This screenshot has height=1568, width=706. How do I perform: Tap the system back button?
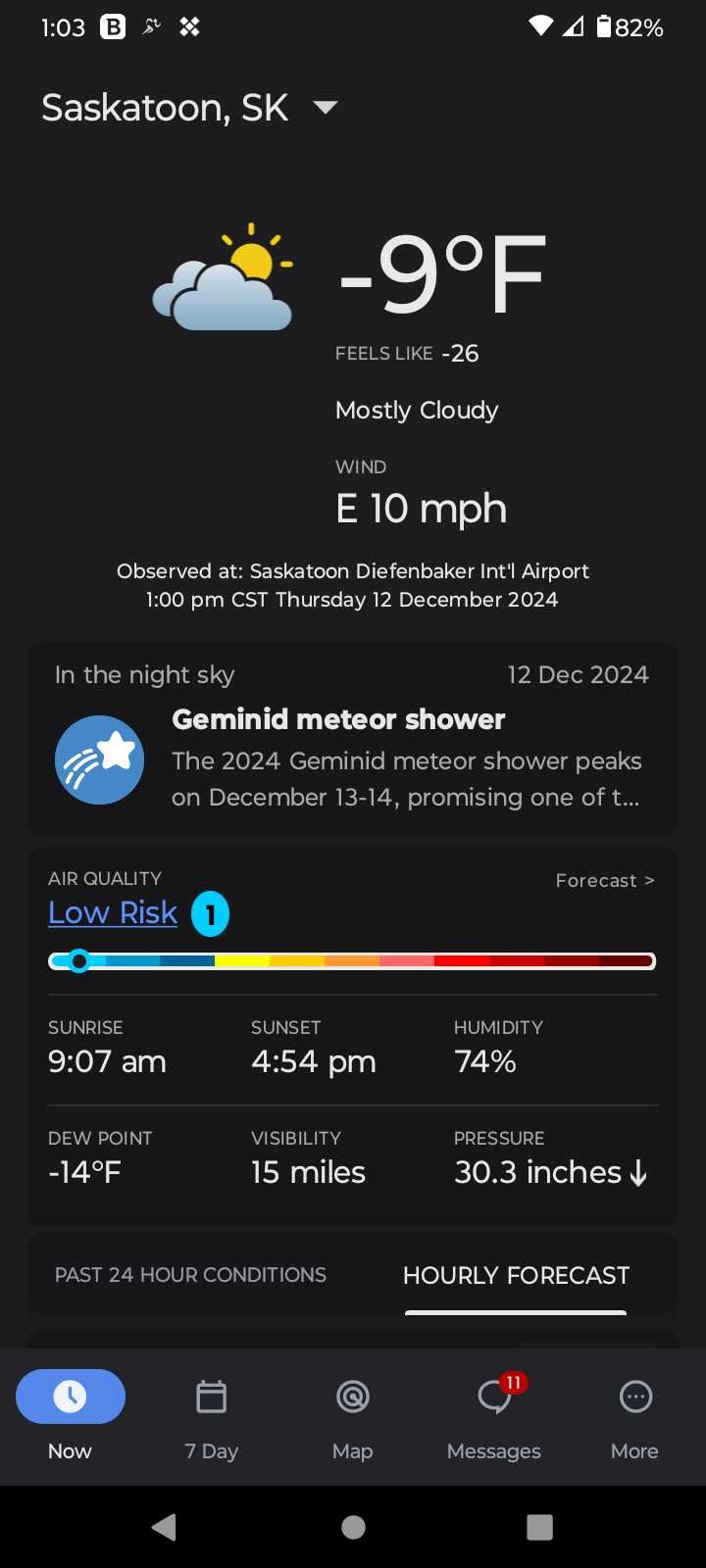pyautogui.click(x=165, y=1527)
